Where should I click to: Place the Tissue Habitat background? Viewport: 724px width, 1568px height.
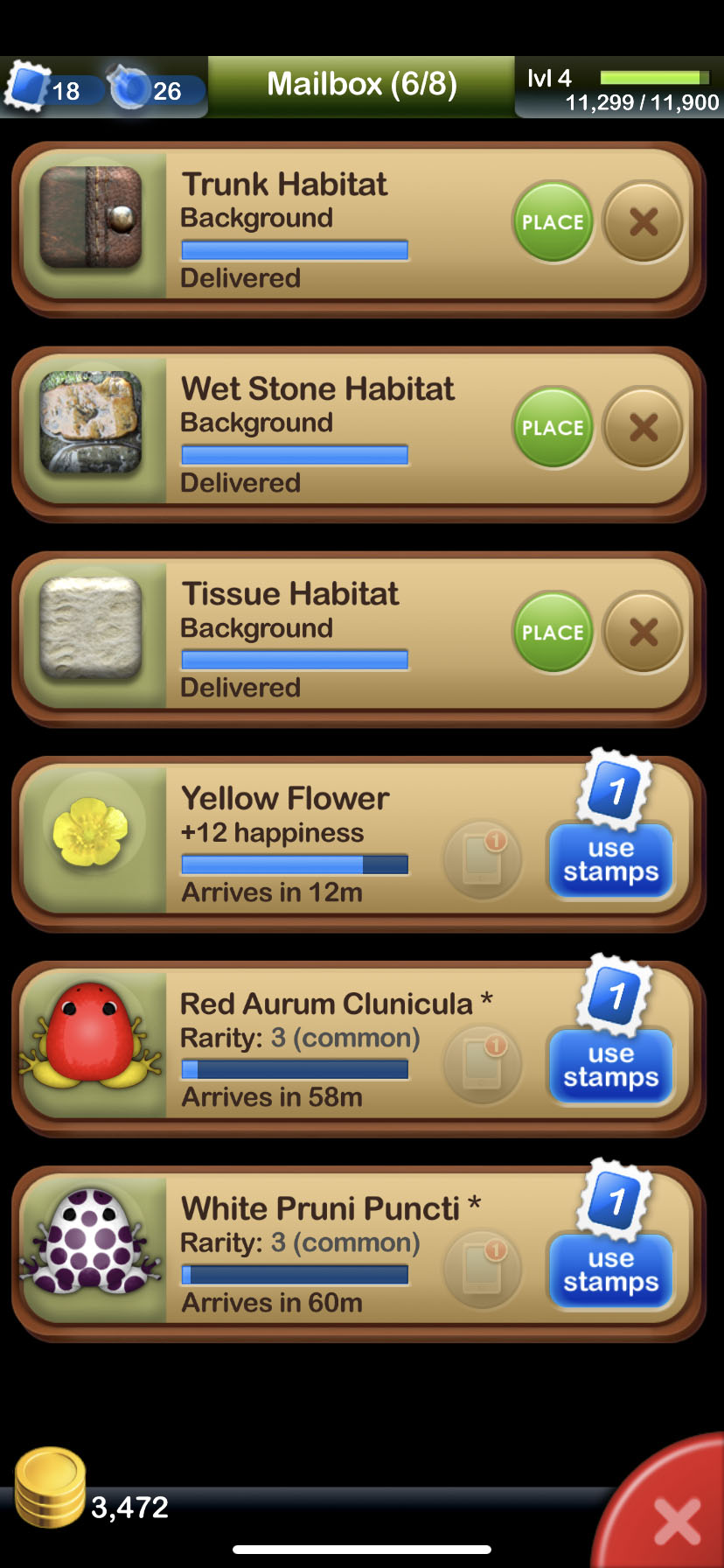tap(553, 633)
